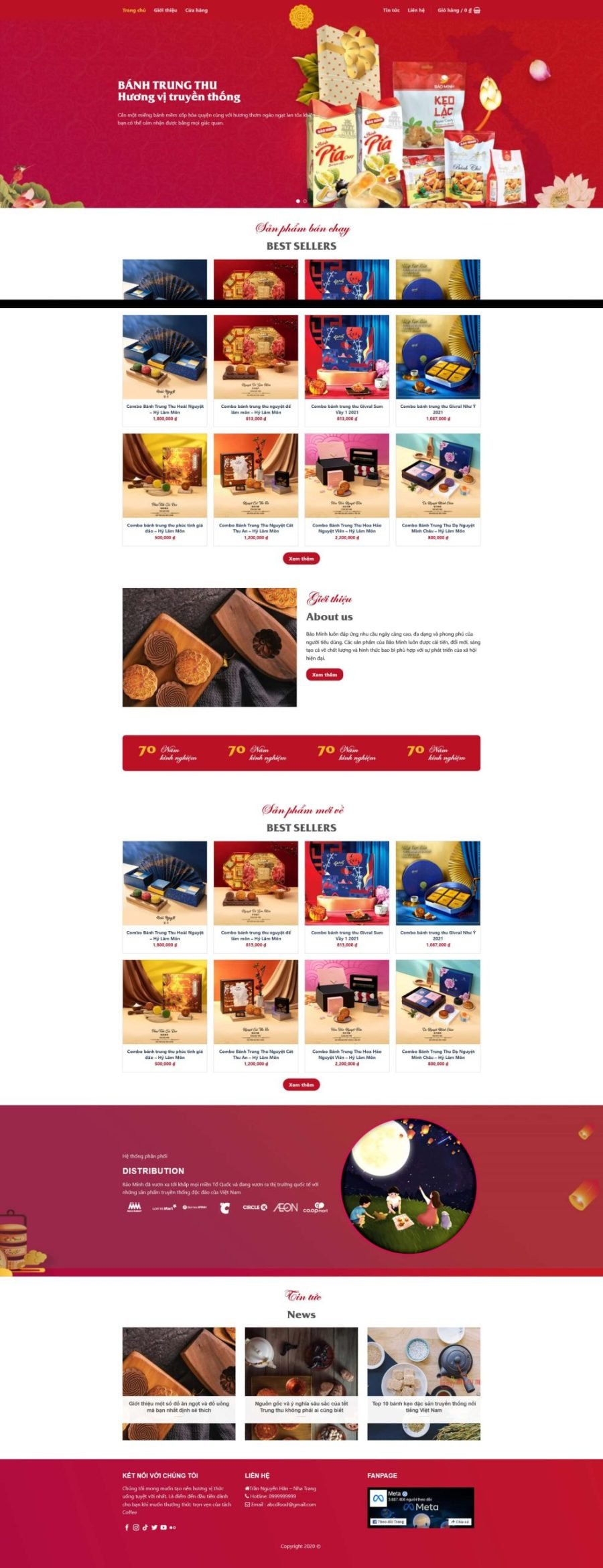Viewport: 603px width, 1568px height.
Task: Open article about Nguồn gốc tết Trung thu
Action: pyautogui.click(x=301, y=1407)
